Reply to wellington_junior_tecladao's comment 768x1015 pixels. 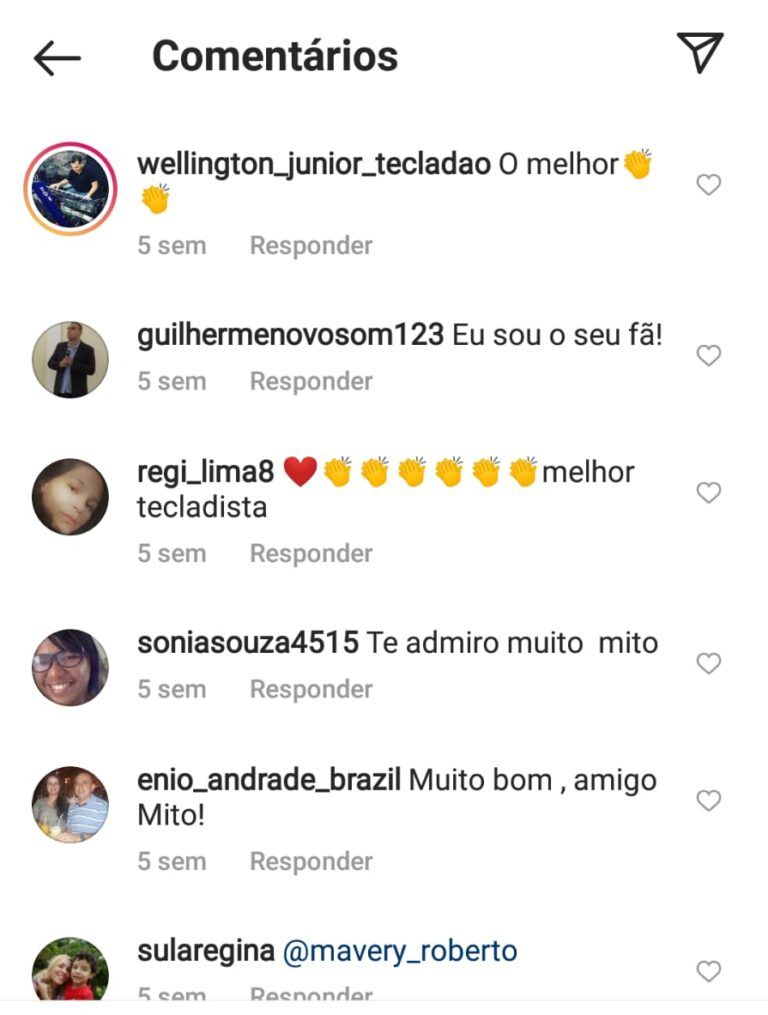click(311, 245)
